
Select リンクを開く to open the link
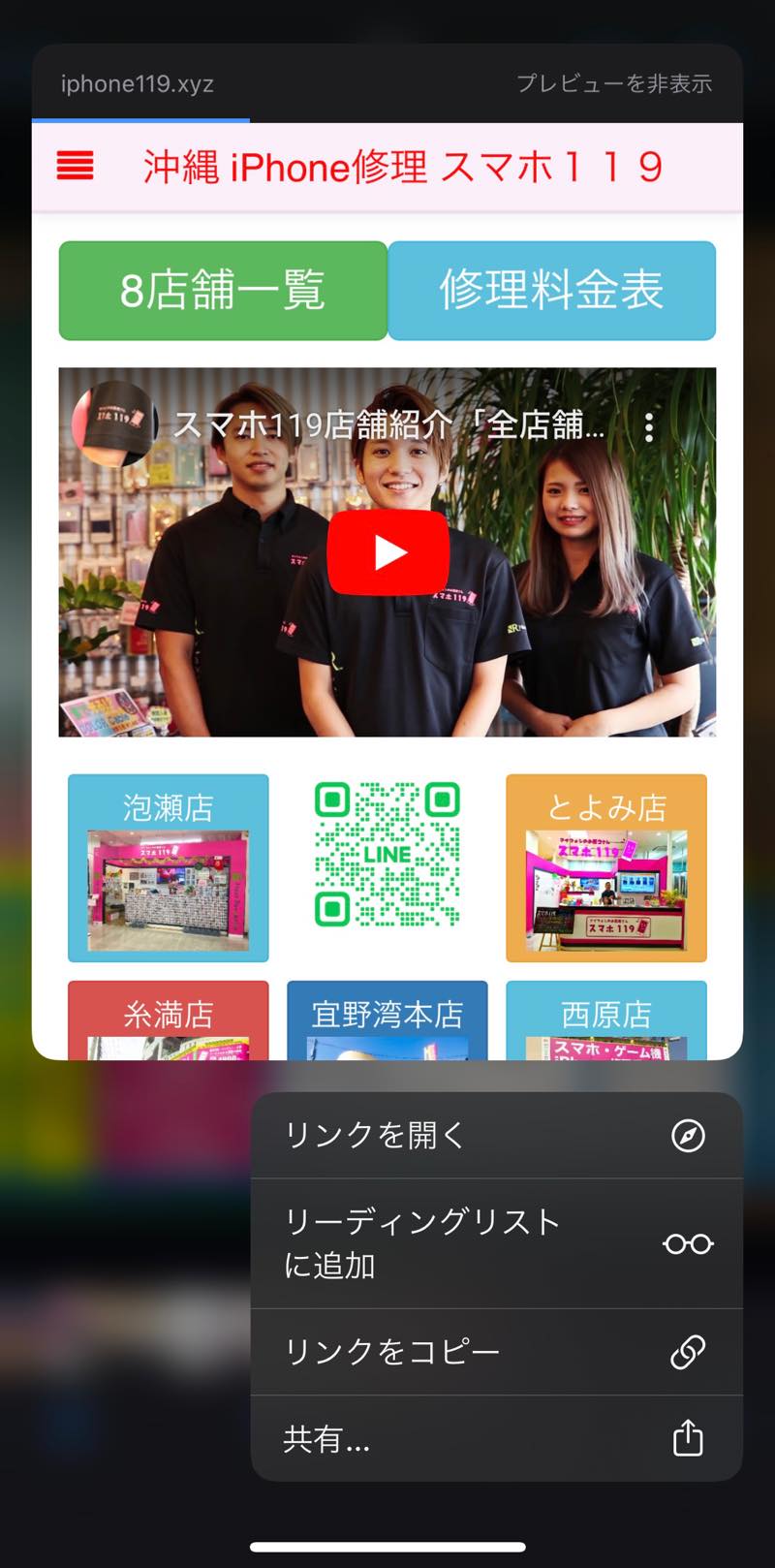(x=496, y=1135)
